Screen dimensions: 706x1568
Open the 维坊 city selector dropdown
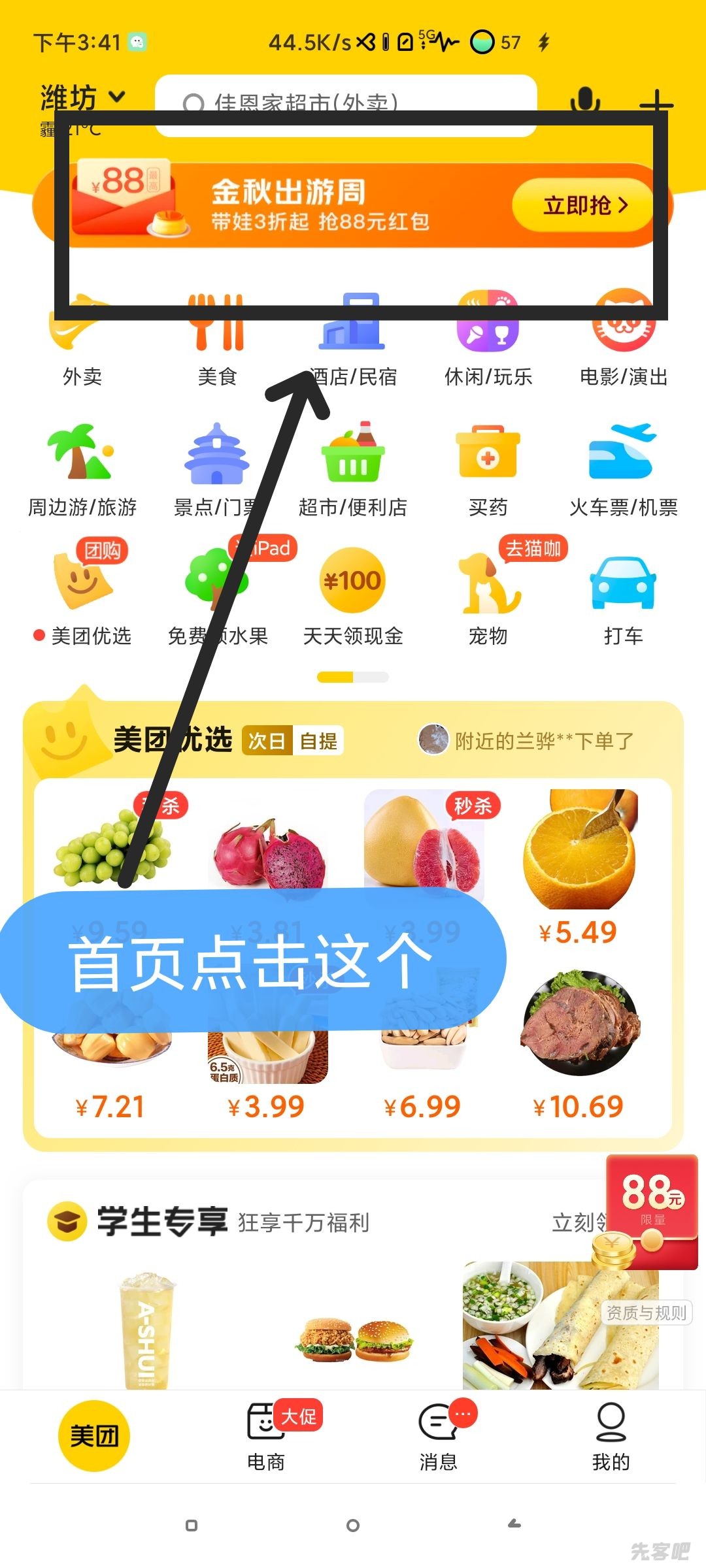click(82, 98)
